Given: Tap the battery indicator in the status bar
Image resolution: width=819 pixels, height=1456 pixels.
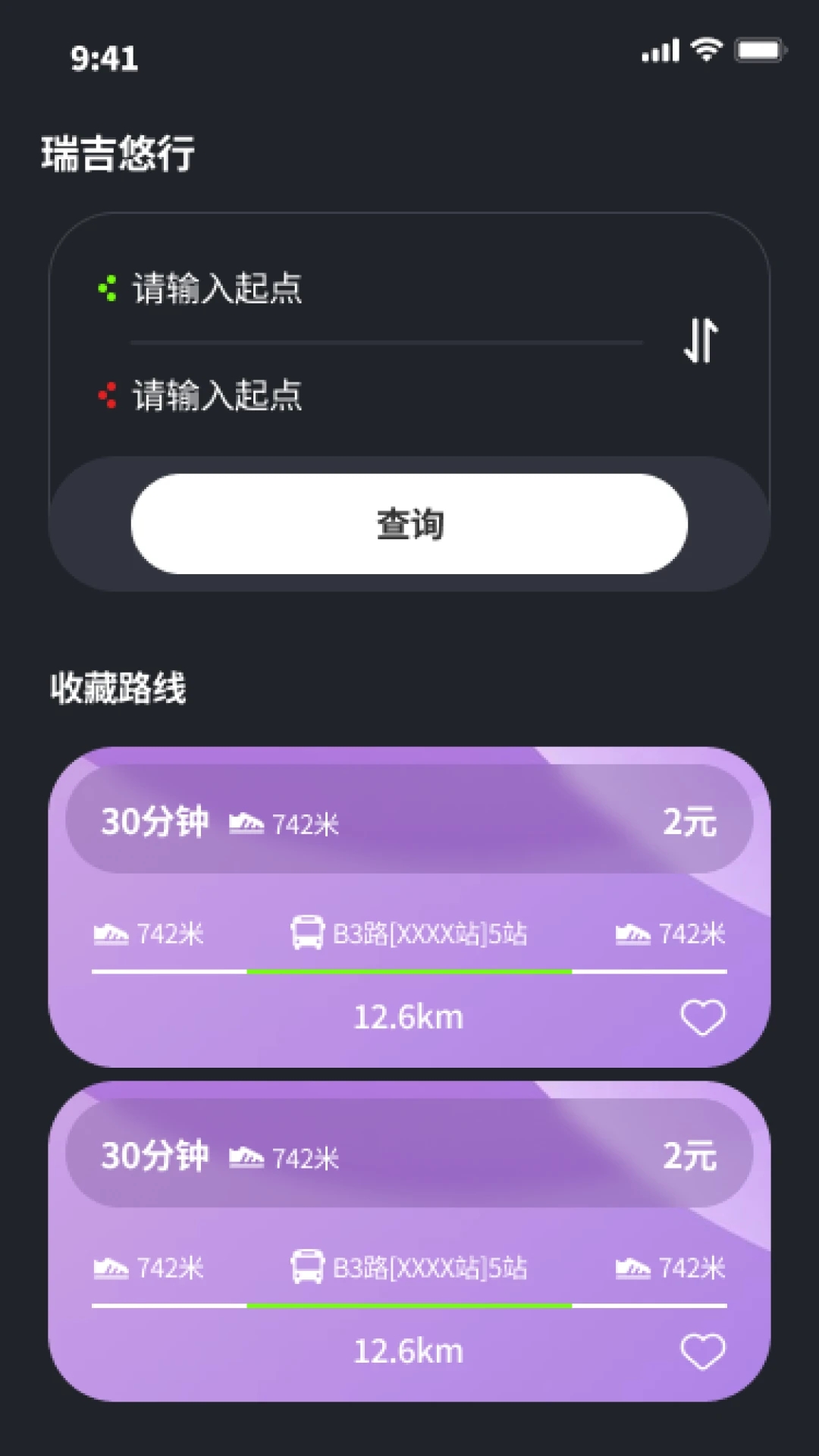Looking at the screenshot, I should coord(760,49).
